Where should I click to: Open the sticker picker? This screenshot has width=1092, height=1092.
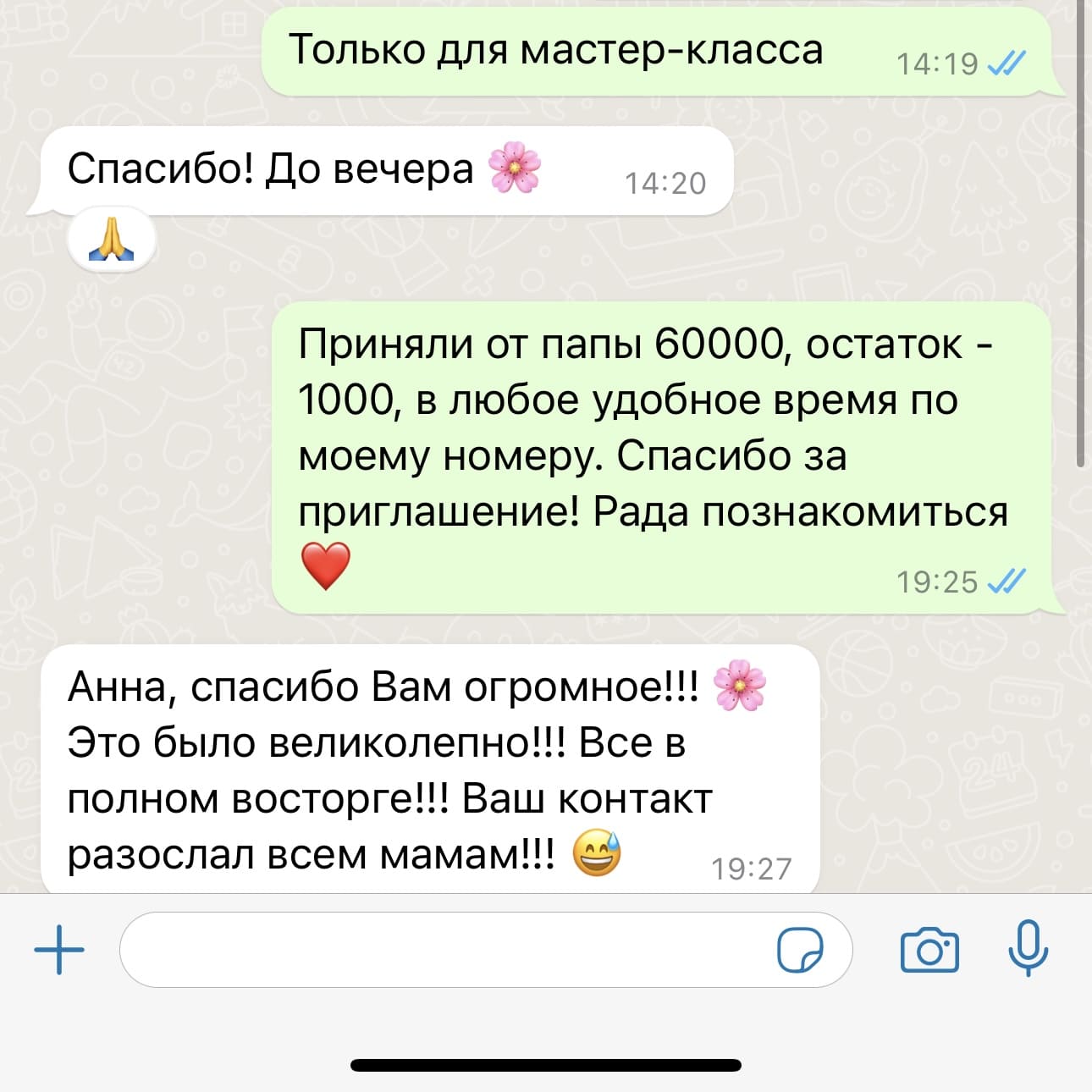(x=799, y=950)
